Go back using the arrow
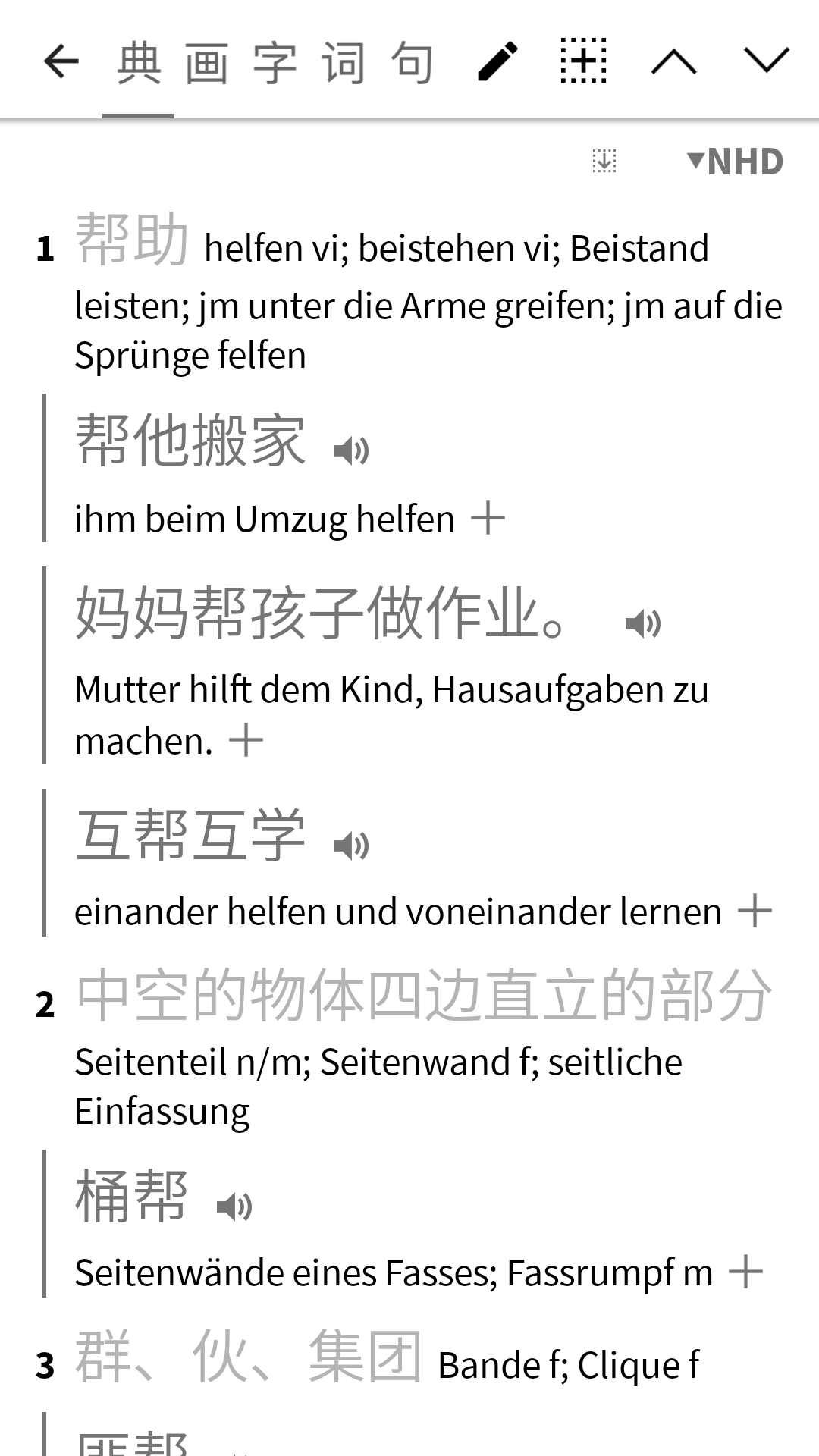 [x=61, y=61]
